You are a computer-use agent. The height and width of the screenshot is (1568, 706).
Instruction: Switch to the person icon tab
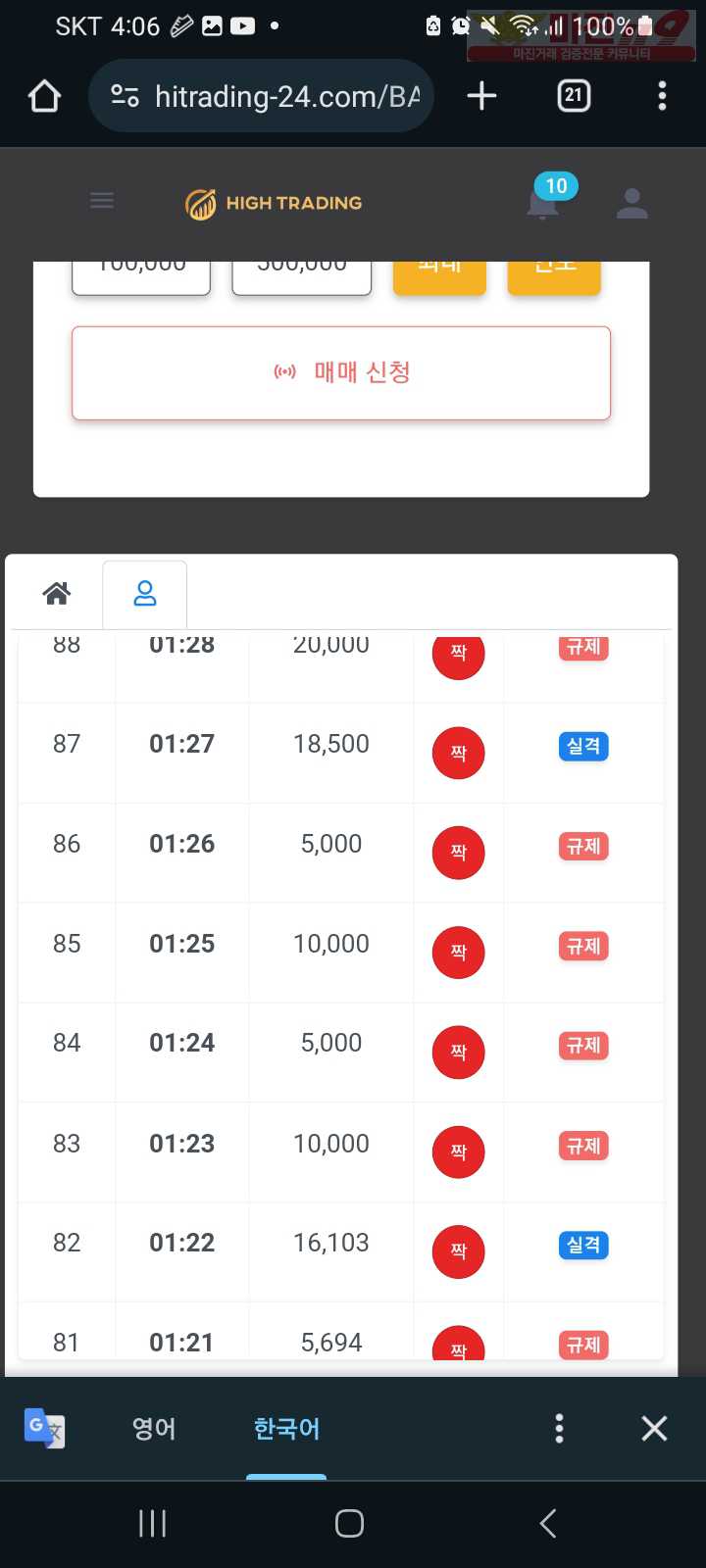[x=145, y=594]
